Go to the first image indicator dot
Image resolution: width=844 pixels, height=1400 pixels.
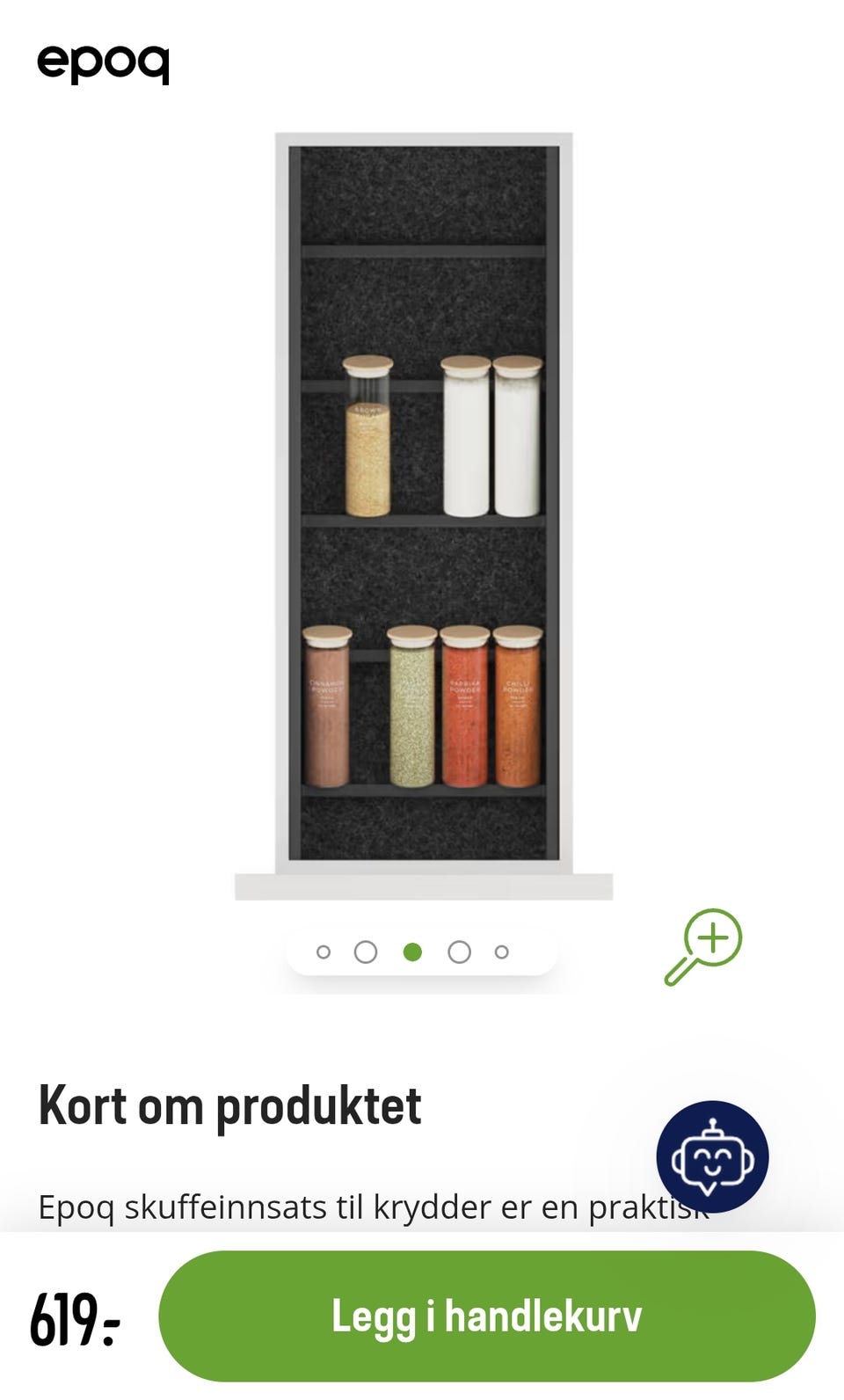point(324,952)
